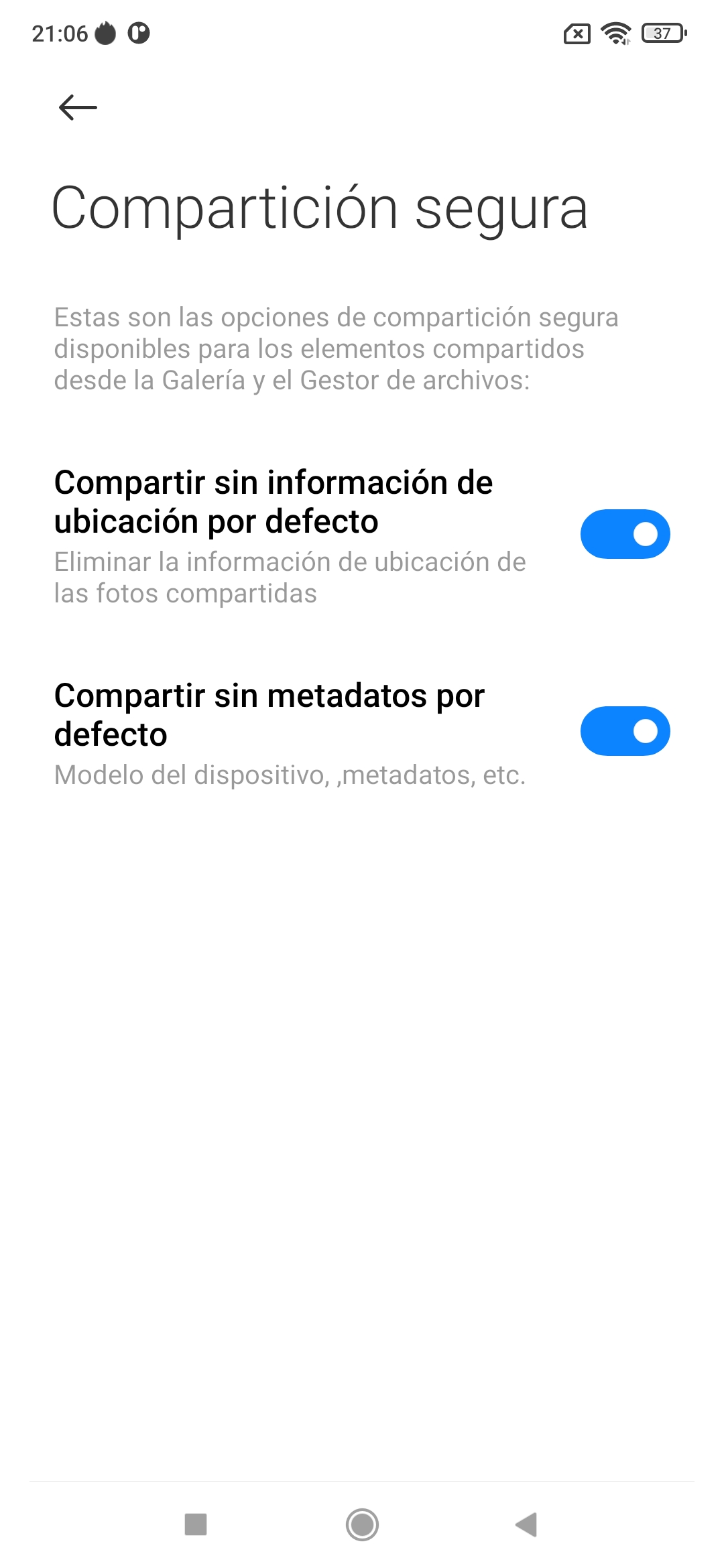Tap the system back triangle button
Image resolution: width=724 pixels, height=1568 pixels.
click(x=527, y=1524)
